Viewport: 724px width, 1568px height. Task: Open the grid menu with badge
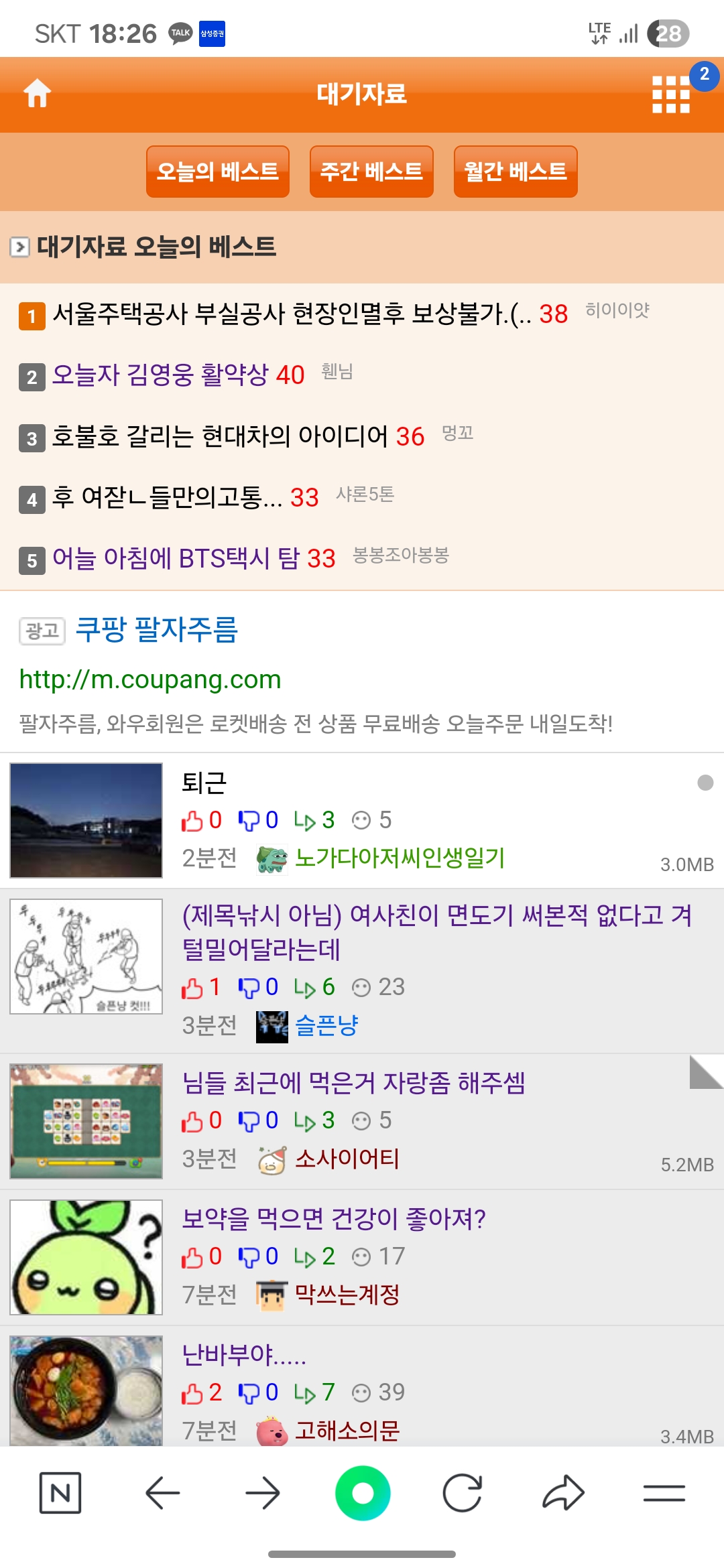(671, 94)
